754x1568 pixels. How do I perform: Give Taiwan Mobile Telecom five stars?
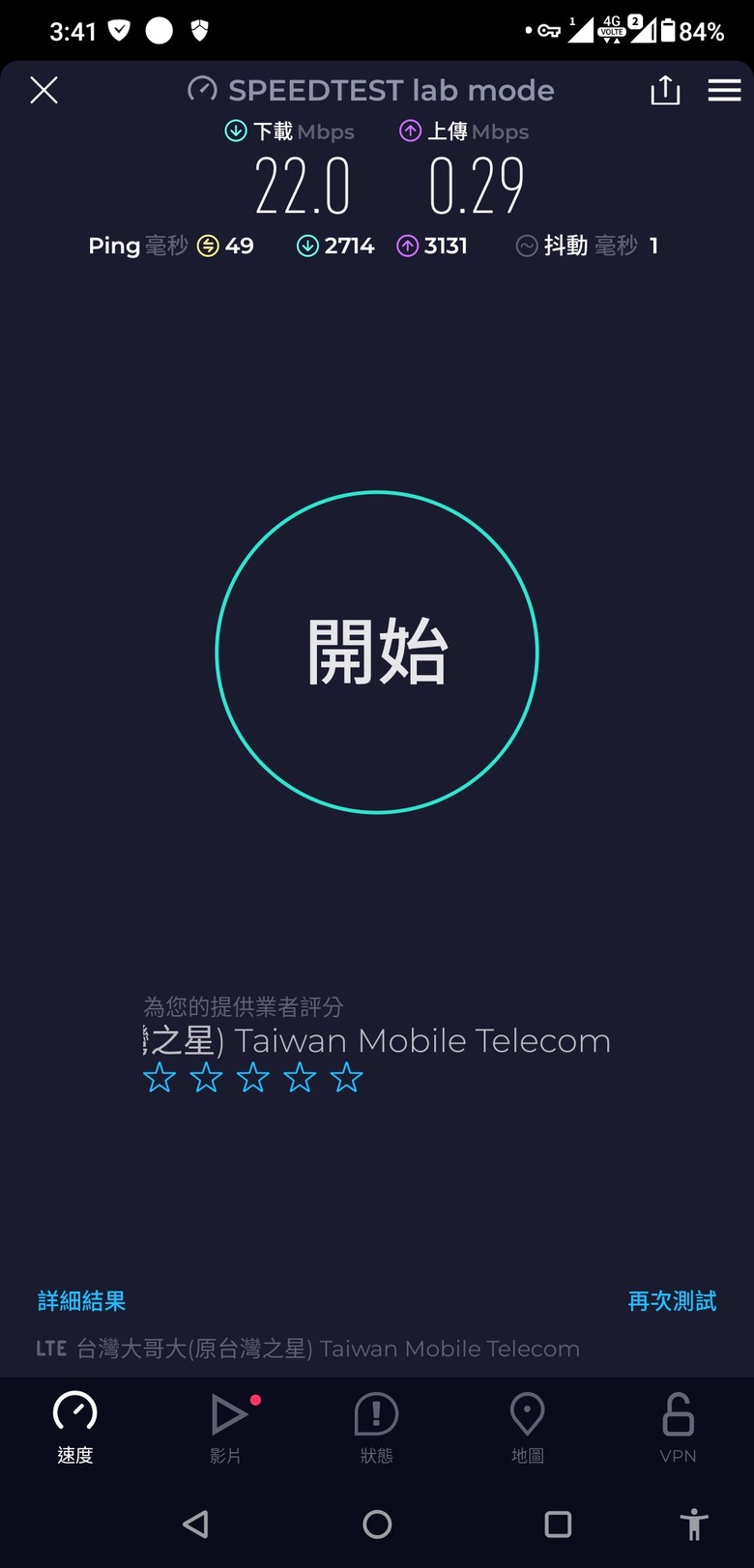tap(346, 1077)
